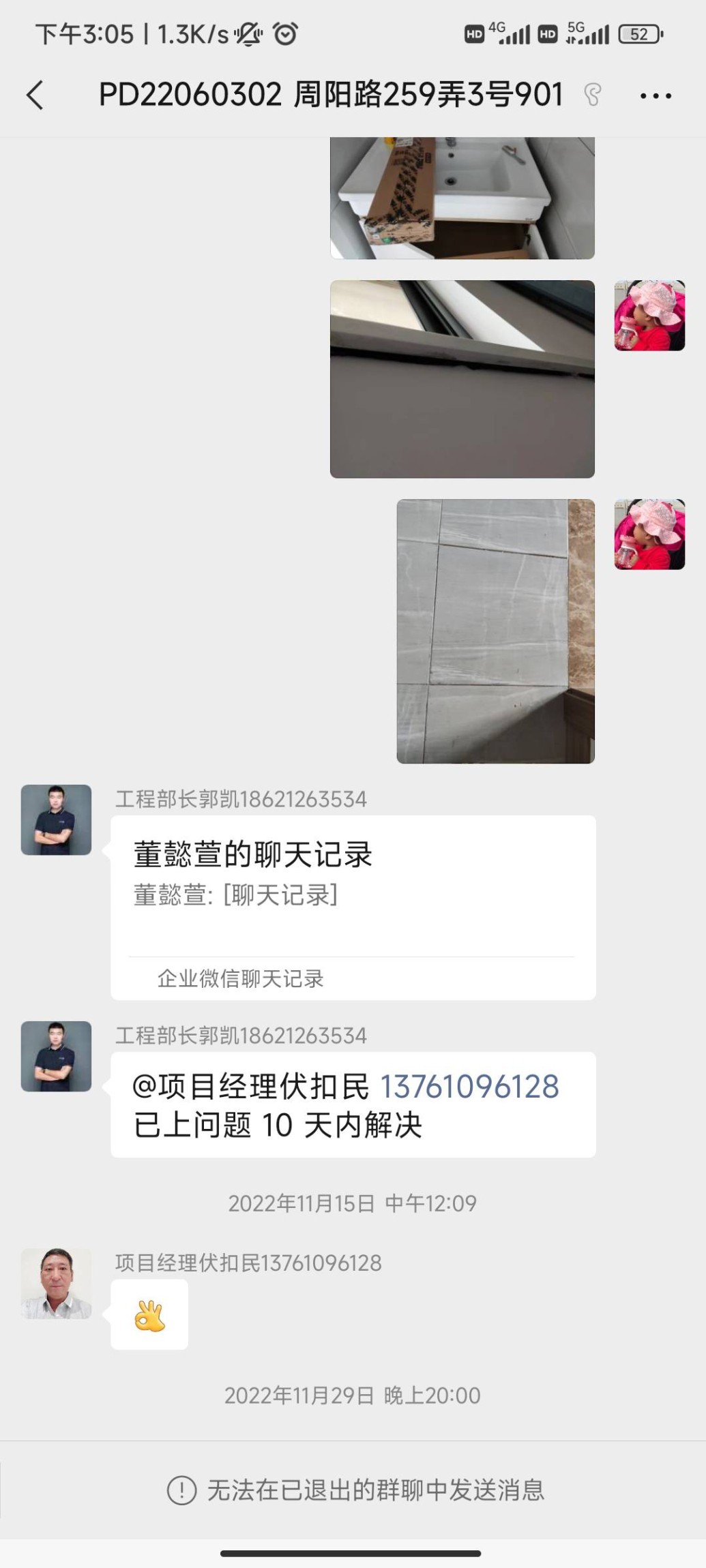View the gray window sill photo
This screenshot has height=1568, width=706.
pos(462,379)
